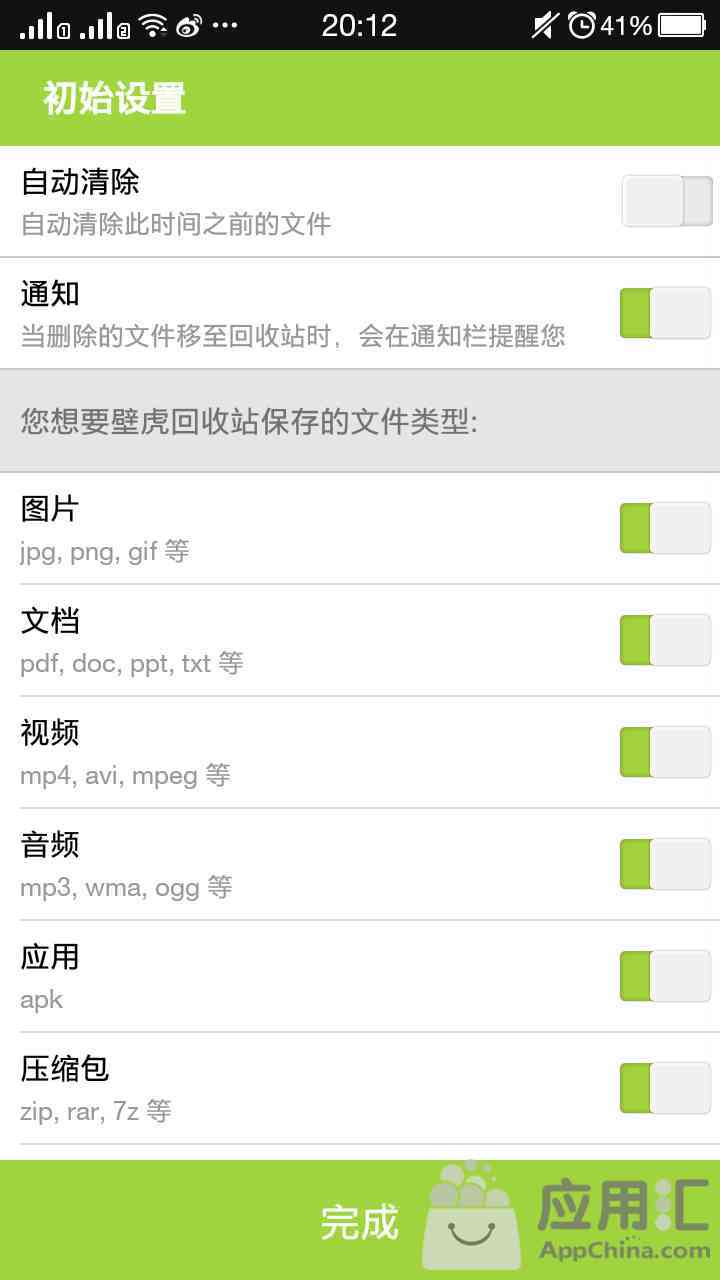Turn off the 通知 switch
Screen dimensions: 720x1280
[666, 313]
